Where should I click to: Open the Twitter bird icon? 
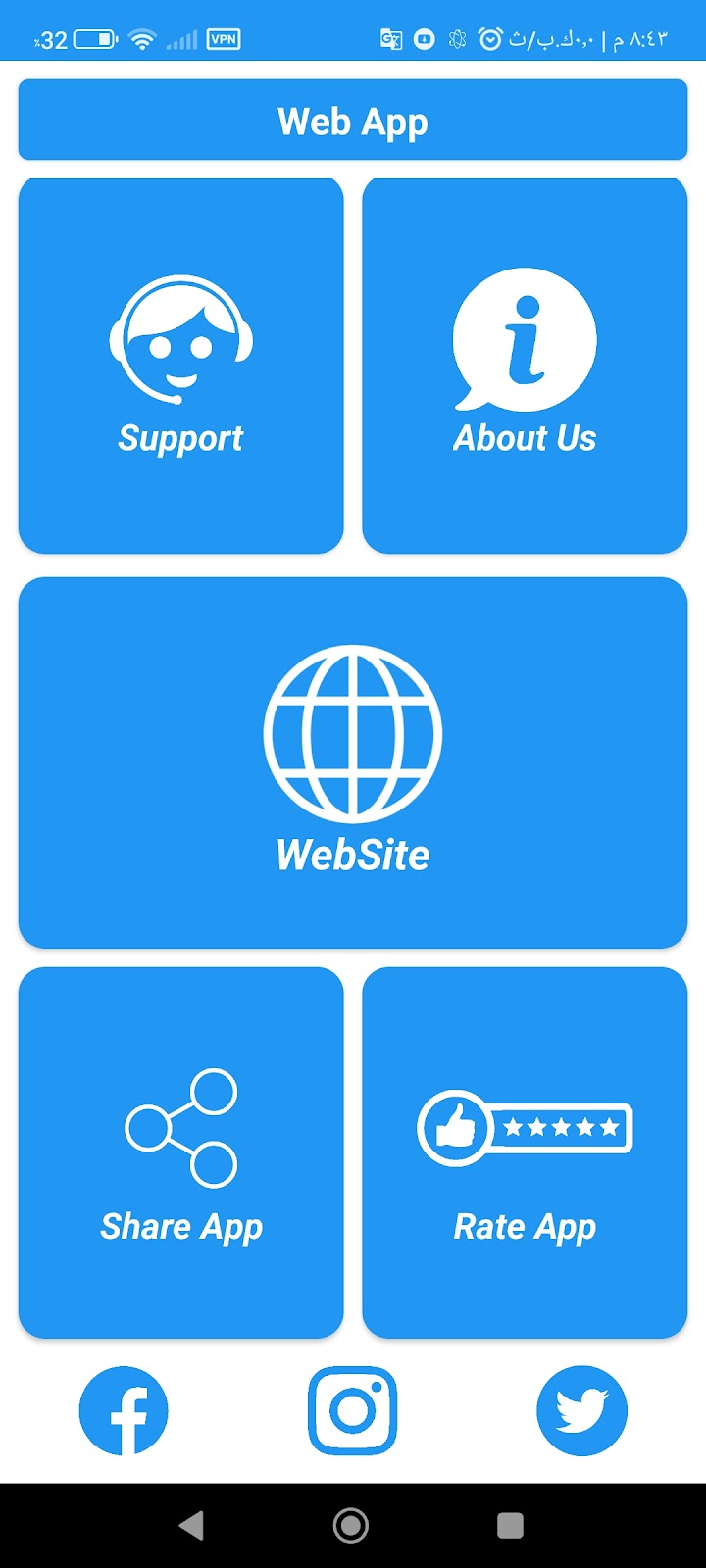[581, 1410]
